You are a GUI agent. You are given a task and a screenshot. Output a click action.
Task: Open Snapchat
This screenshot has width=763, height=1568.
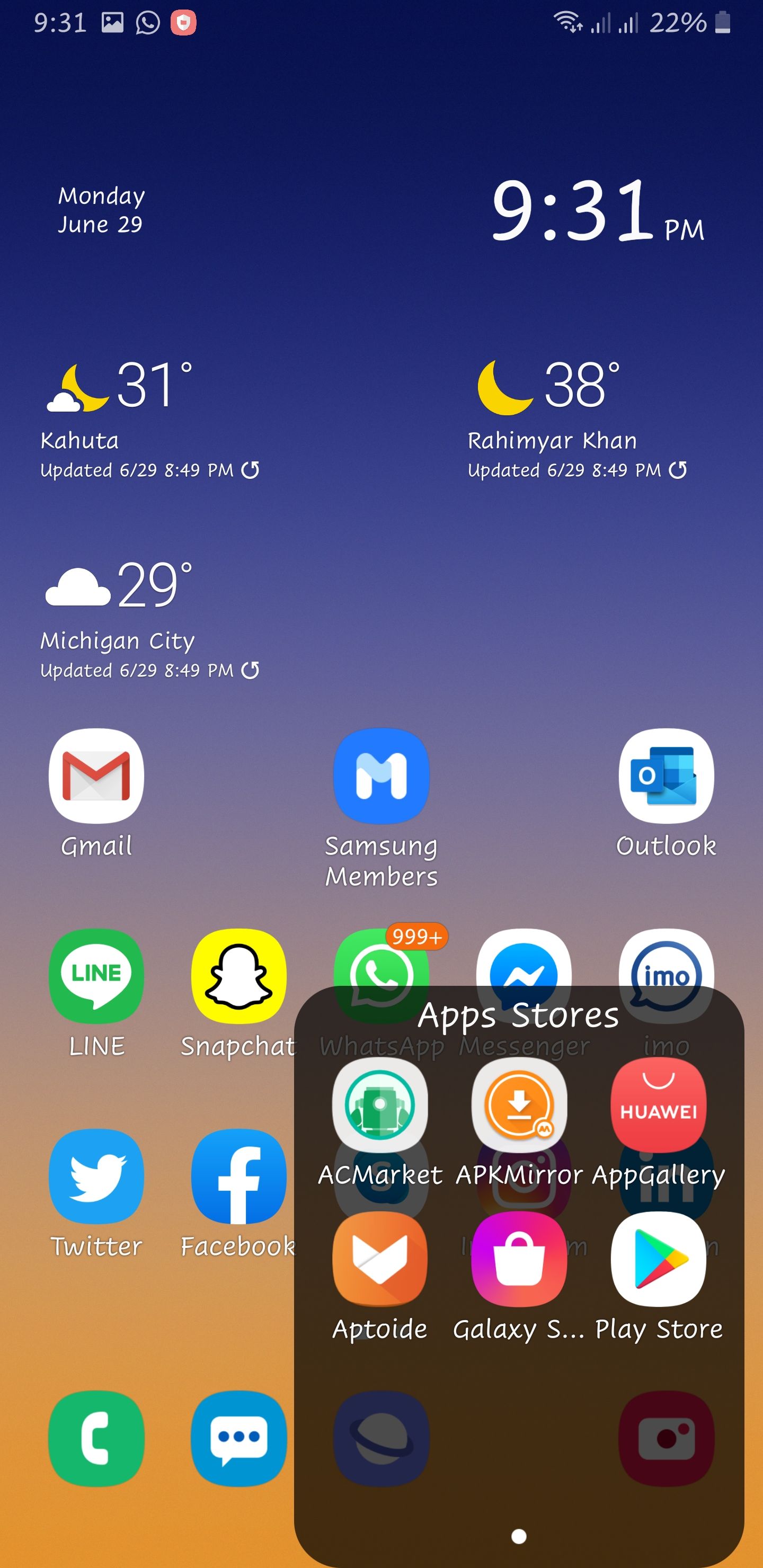[239, 976]
